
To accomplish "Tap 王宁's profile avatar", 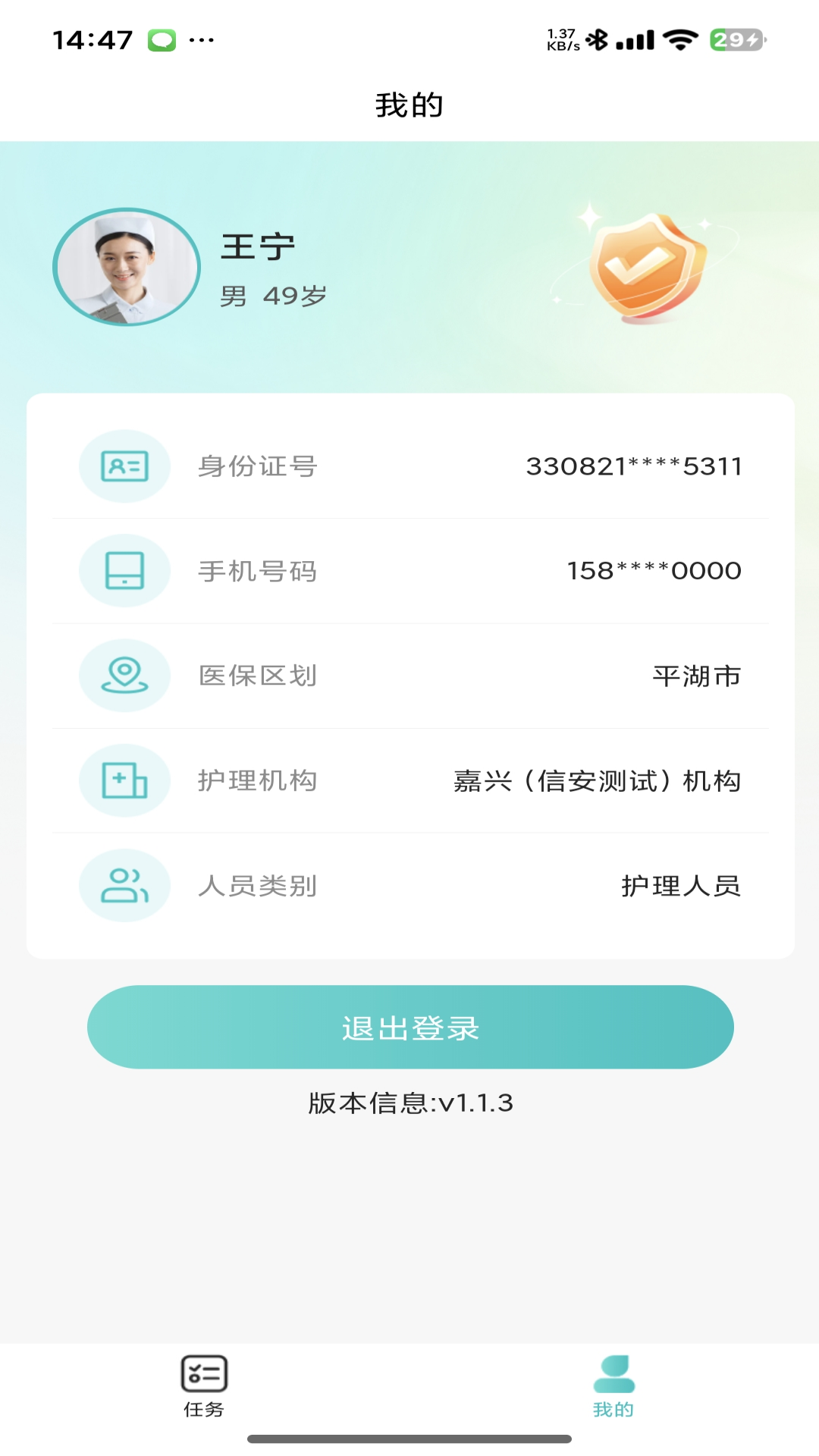I will pos(127,267).
